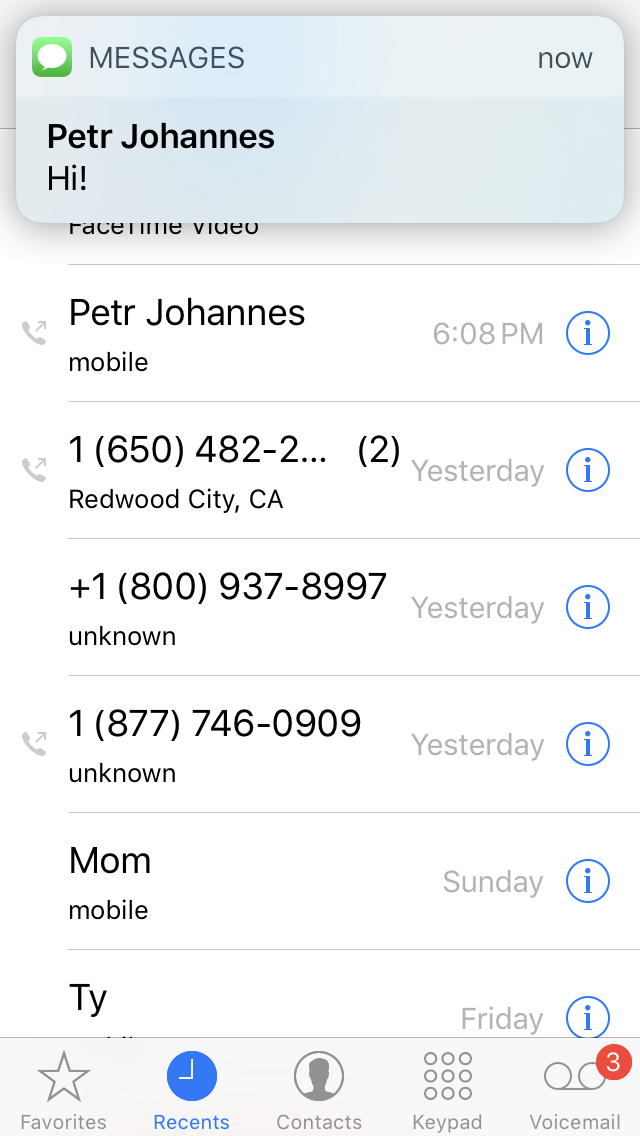This screenshot has height=1136, width=640.
Task: Open the Messages notification from Petr Johannes
Action: (320, 120)
